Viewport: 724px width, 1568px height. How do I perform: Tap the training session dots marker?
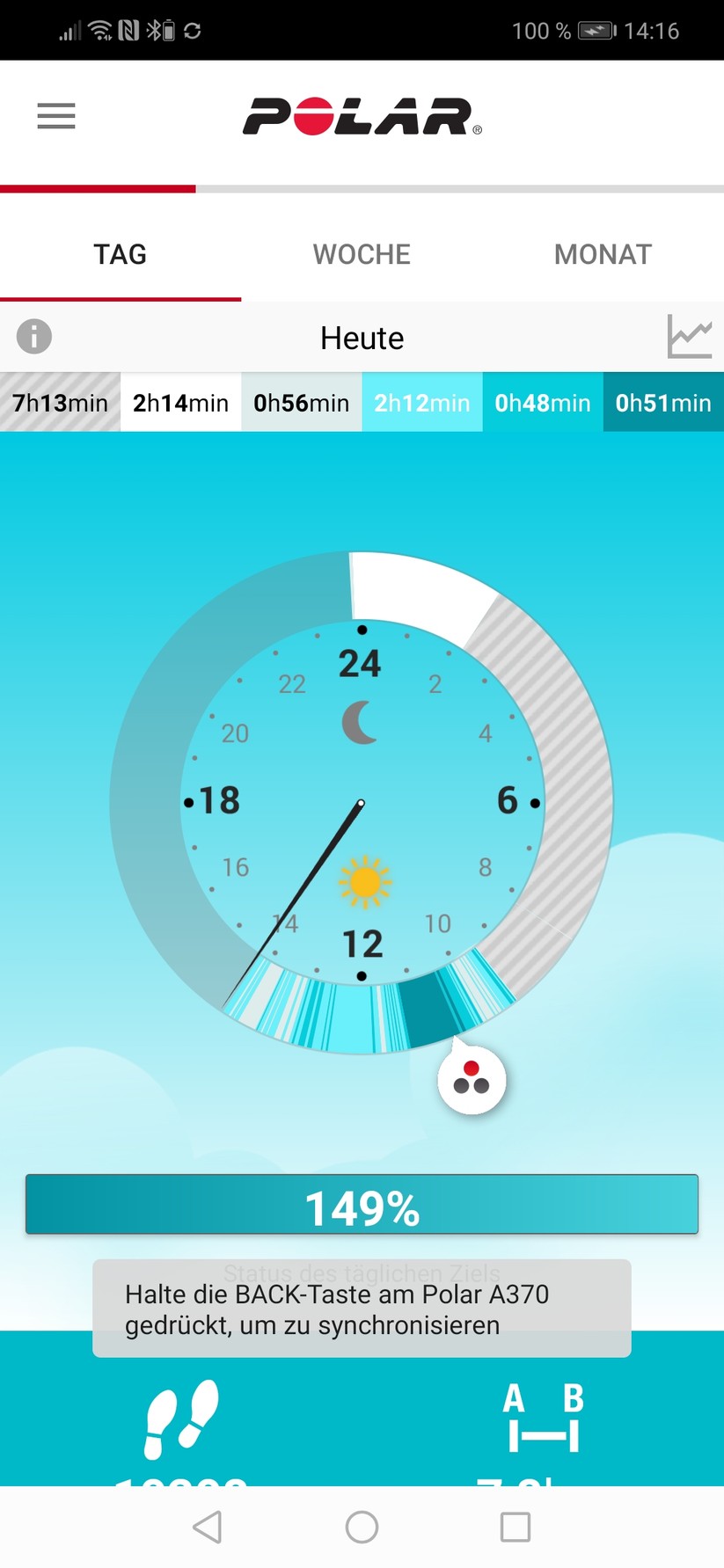coord(472,1079)
